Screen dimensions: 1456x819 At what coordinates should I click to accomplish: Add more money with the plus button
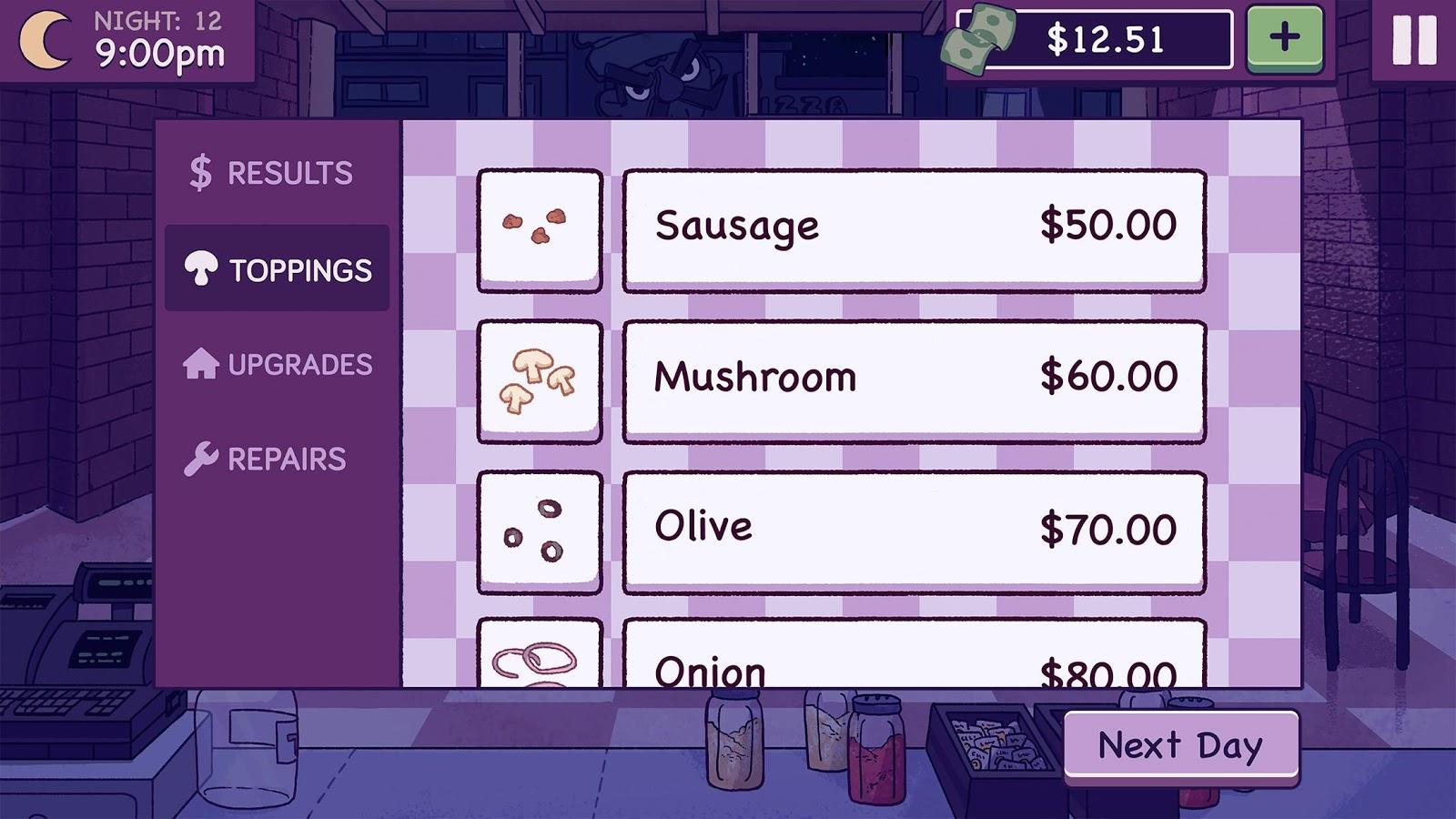(x=1284, y=38)
